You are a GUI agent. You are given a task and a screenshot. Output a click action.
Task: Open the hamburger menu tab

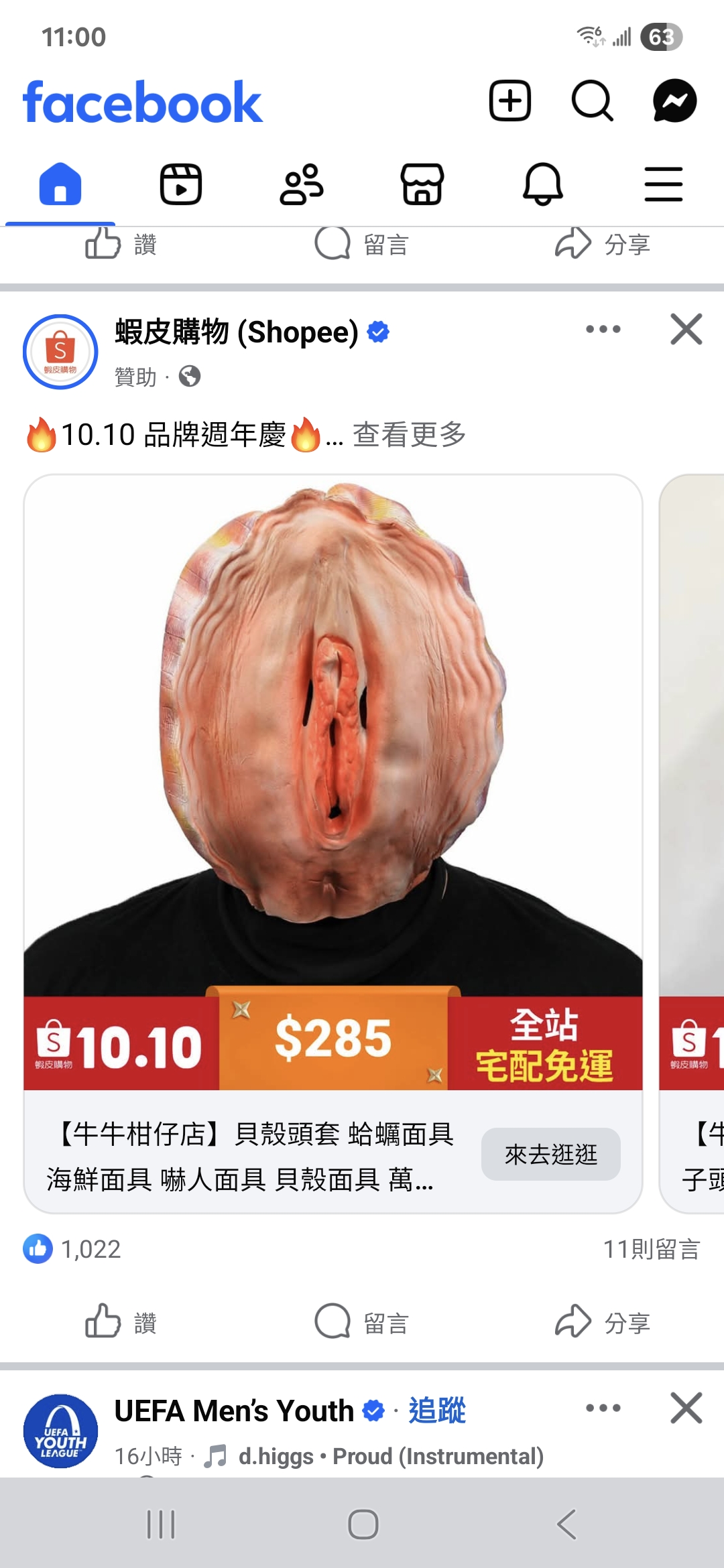point(664,184)
